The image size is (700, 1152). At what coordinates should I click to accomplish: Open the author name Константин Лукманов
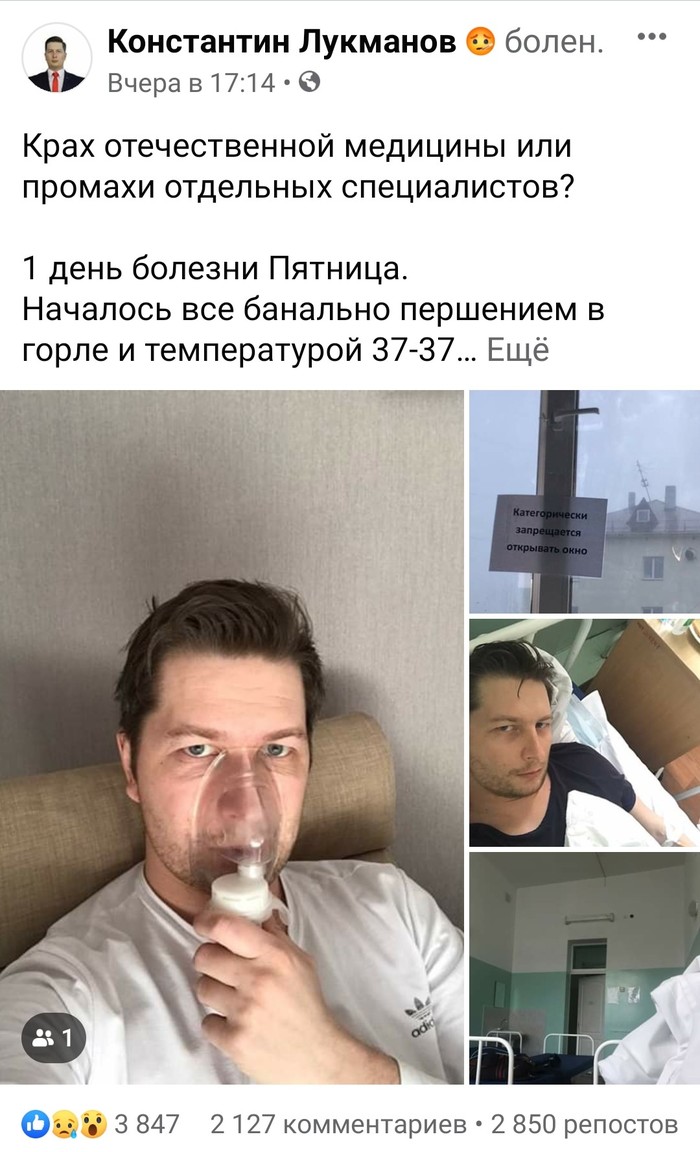coord(281,42)
